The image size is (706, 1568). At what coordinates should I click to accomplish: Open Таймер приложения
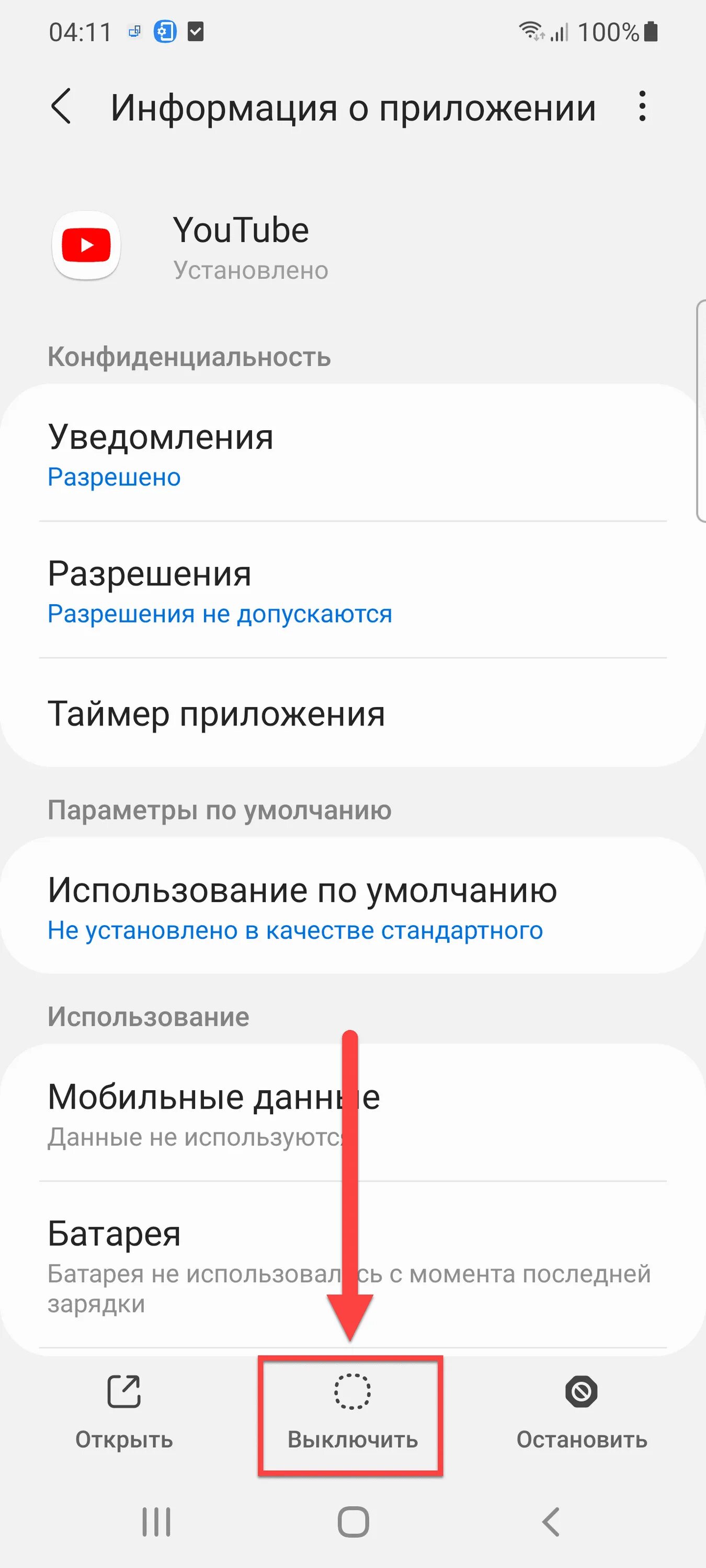(x=352, y=713)
